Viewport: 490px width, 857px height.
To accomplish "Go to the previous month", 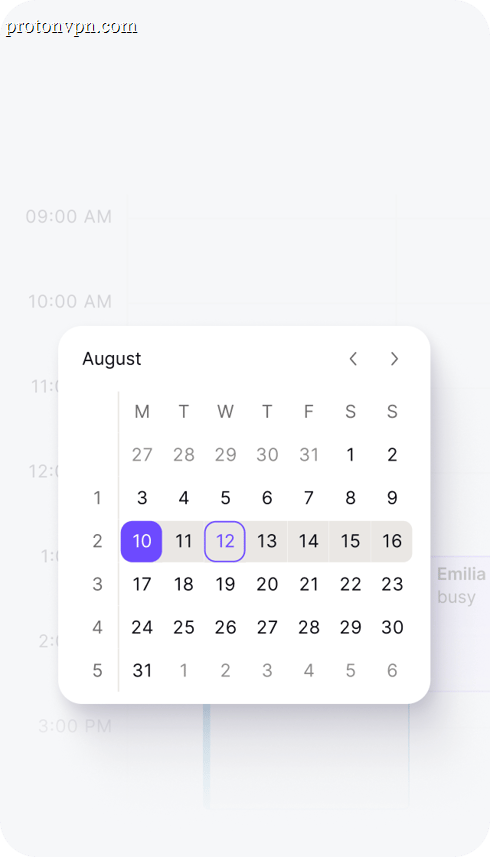I will click(353, 359).
